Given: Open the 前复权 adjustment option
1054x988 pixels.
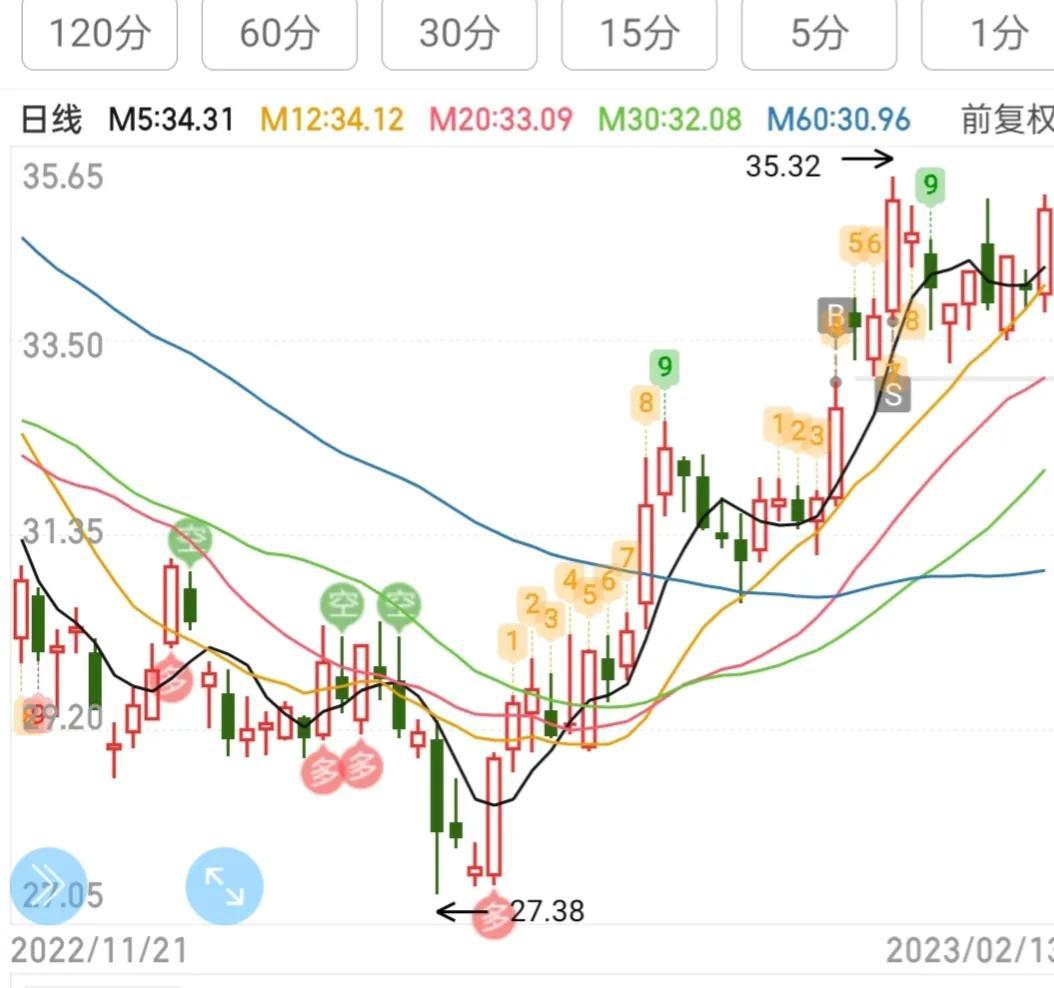Looking at the screenshot, I should (x=1005, y=121).
